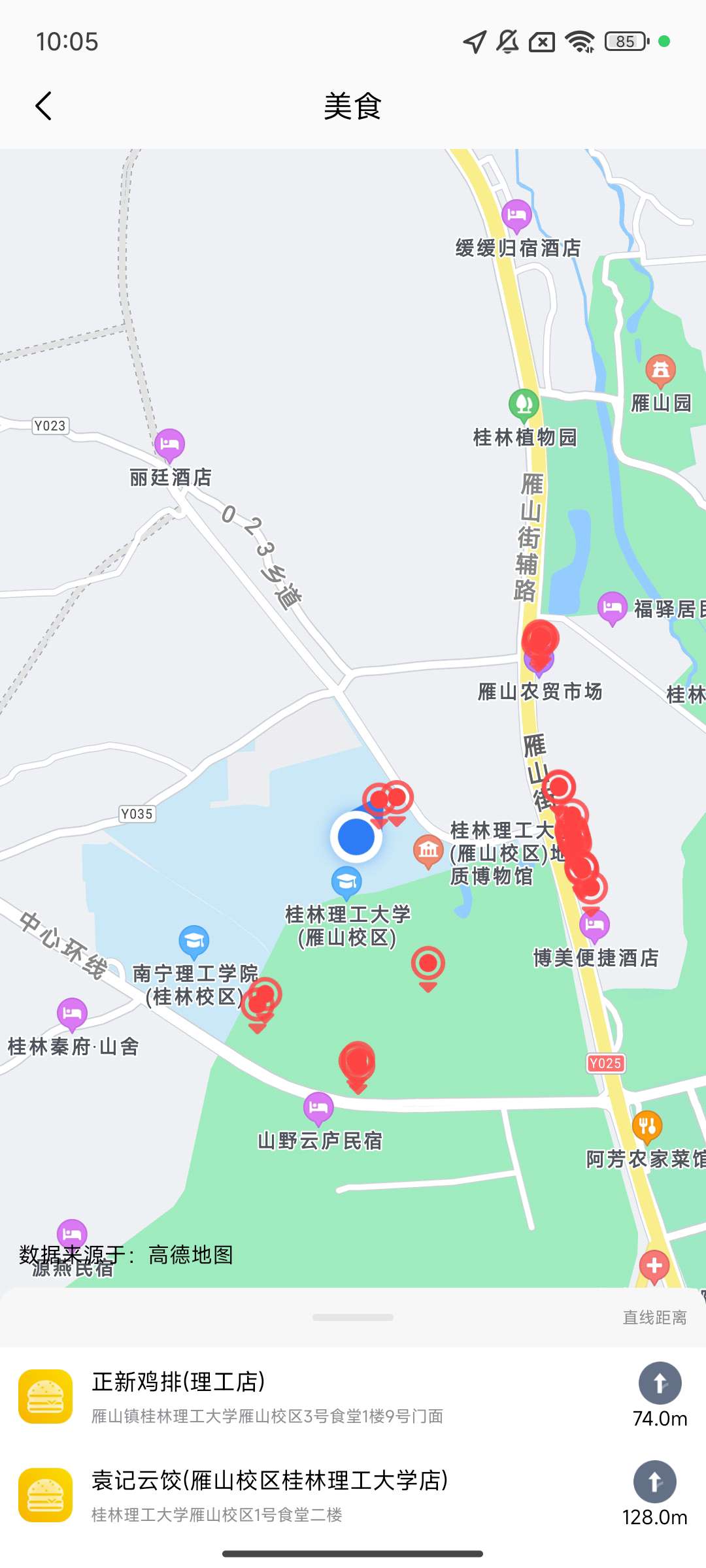Screen dimensions: 706x1568
Task: Select the 雁山园 map marker
Action: 660,370
